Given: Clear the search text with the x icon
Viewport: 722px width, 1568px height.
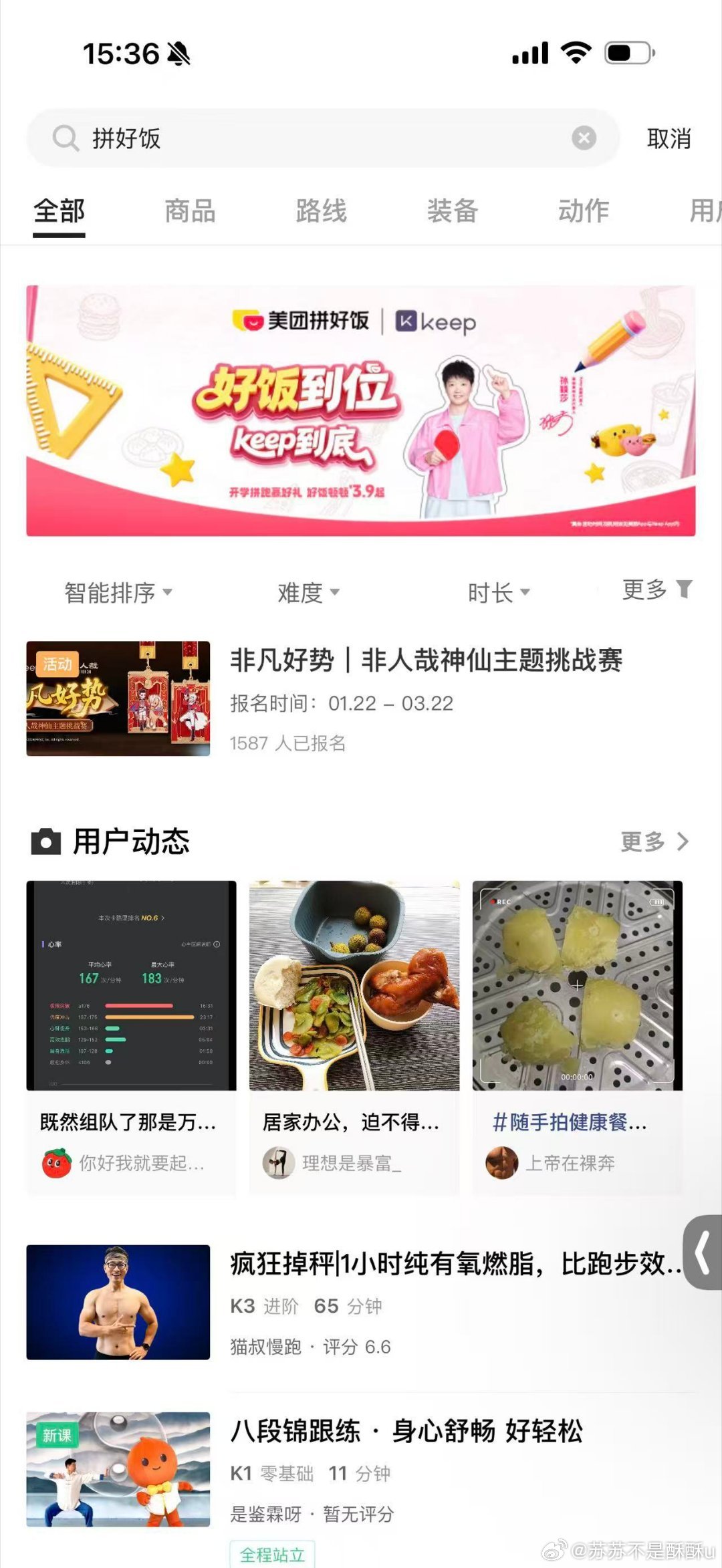Looking at the screenshot, I should [x=584, y=139].
